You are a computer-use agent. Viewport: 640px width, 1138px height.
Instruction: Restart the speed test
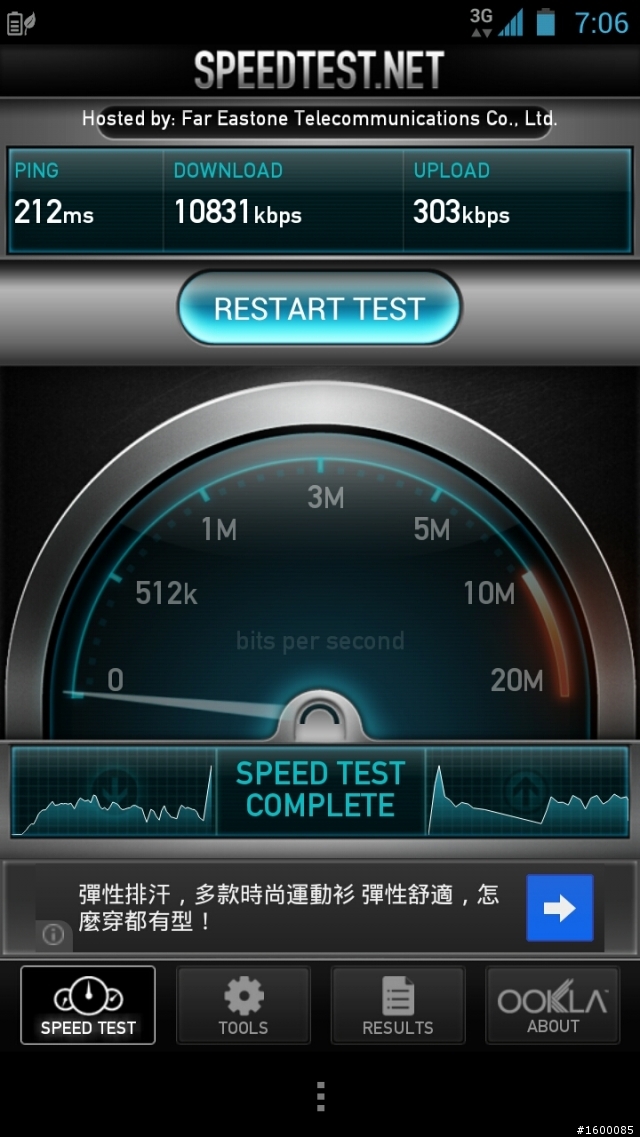click(x=320, y=309)
